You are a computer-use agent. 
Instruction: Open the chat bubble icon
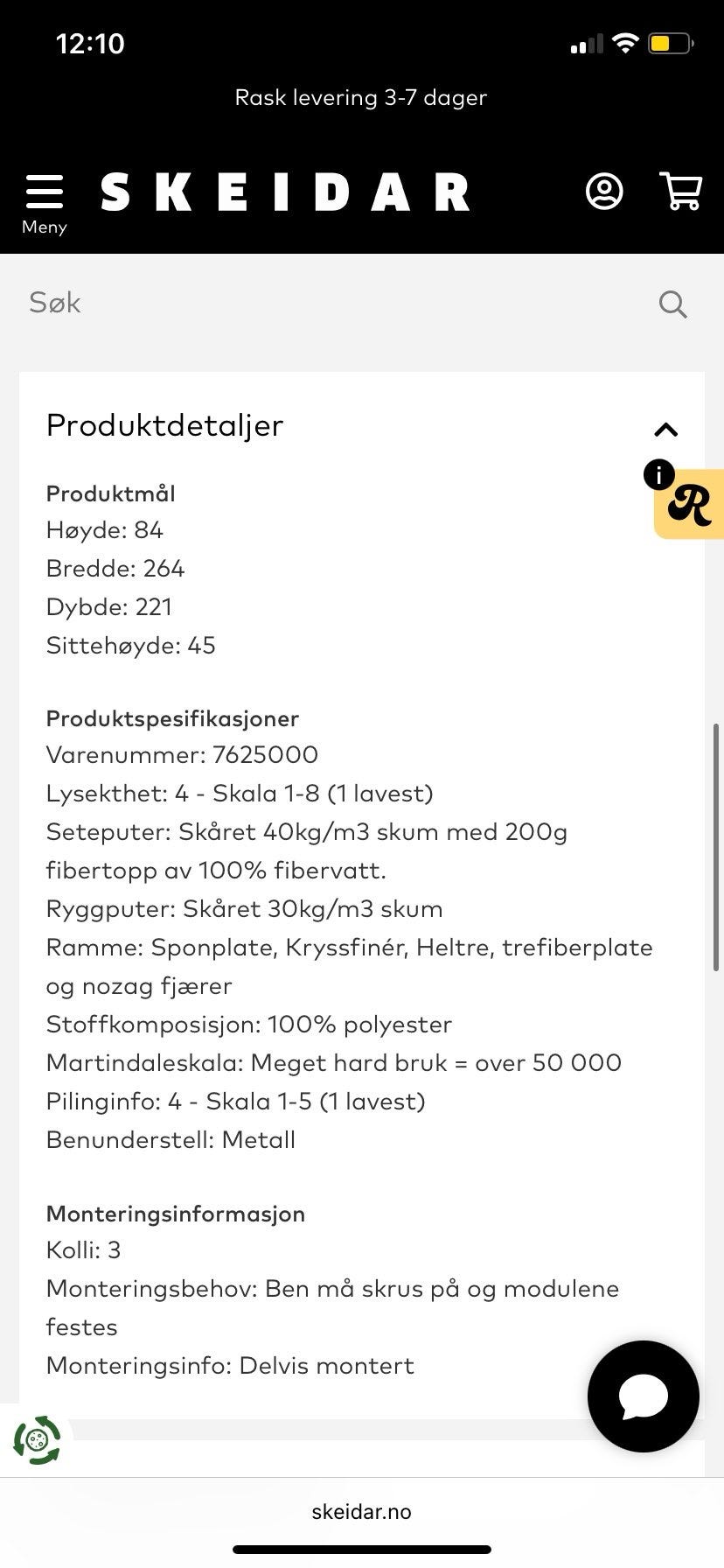click(x=643, y=1396)
